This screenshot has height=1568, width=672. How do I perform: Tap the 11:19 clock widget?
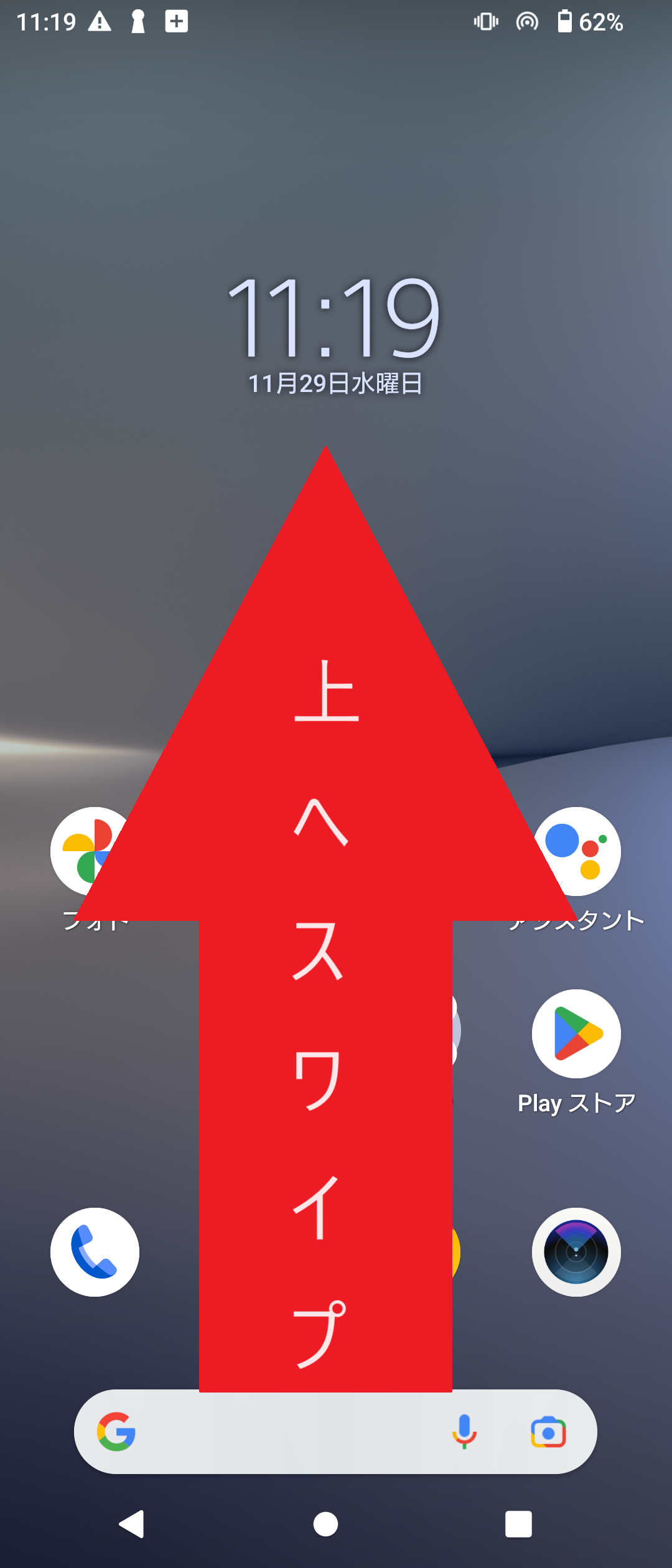tap(335, 319)
